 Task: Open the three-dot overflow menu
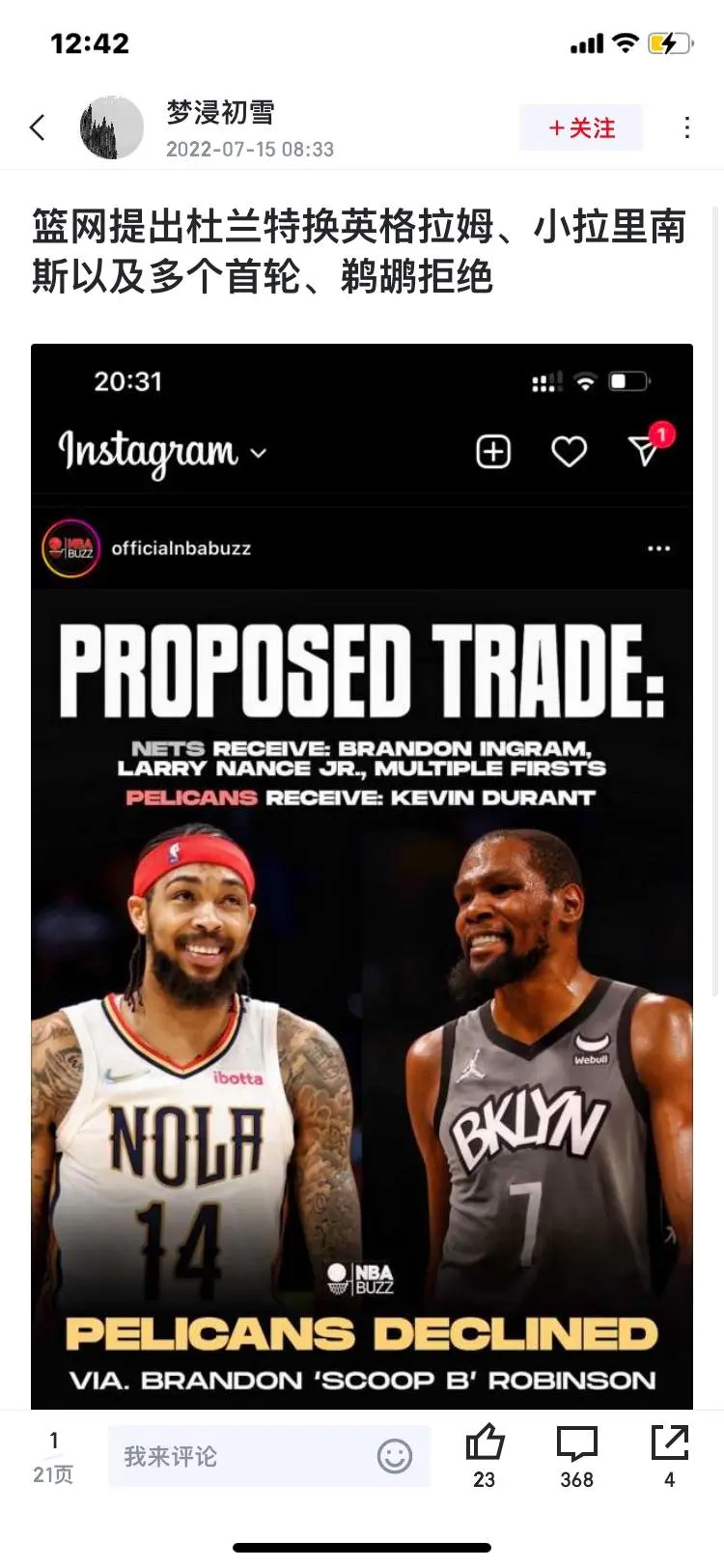click(x=686, y=127)
